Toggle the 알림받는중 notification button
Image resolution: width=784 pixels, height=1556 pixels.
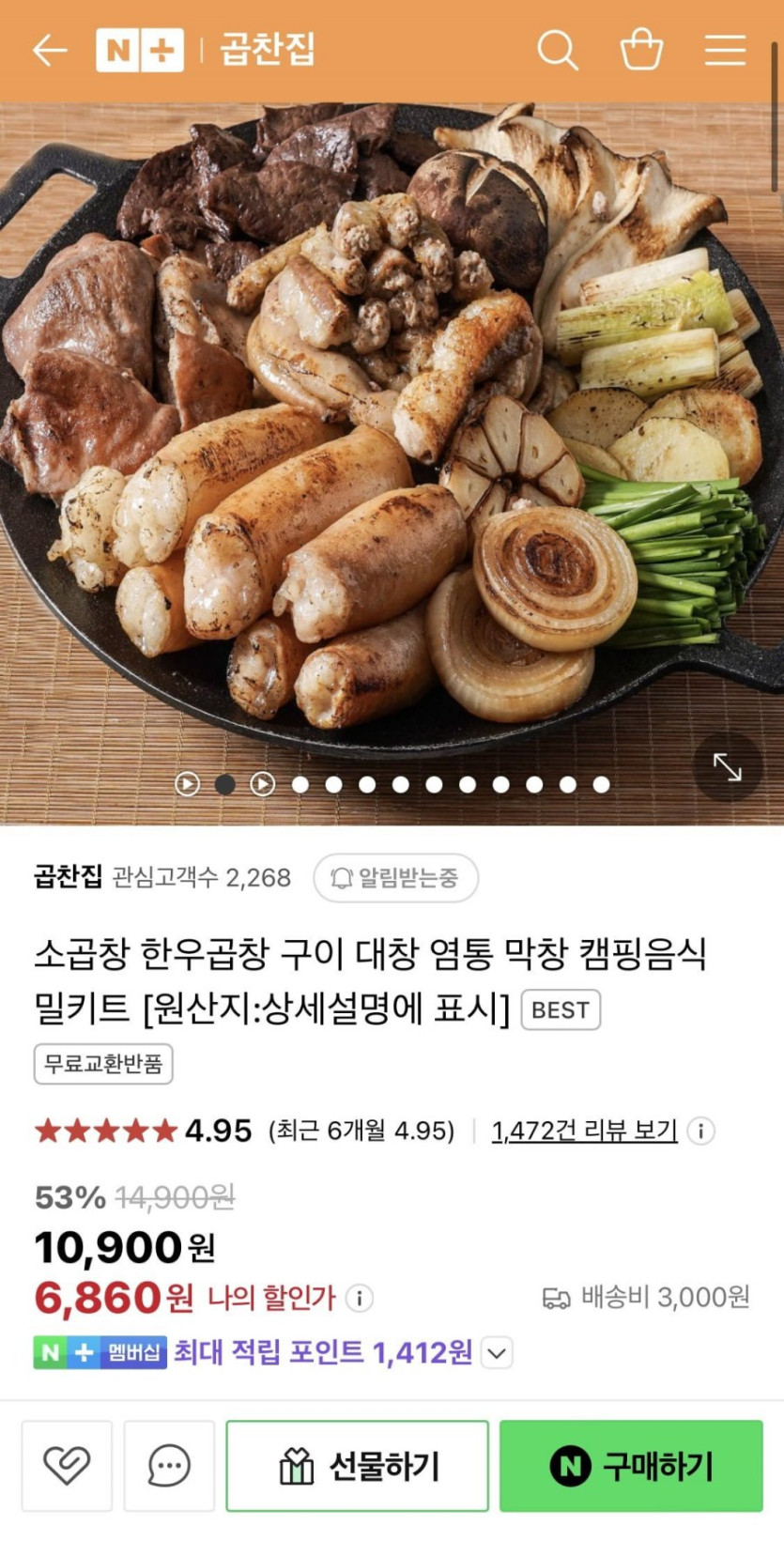tap(395, 878)
